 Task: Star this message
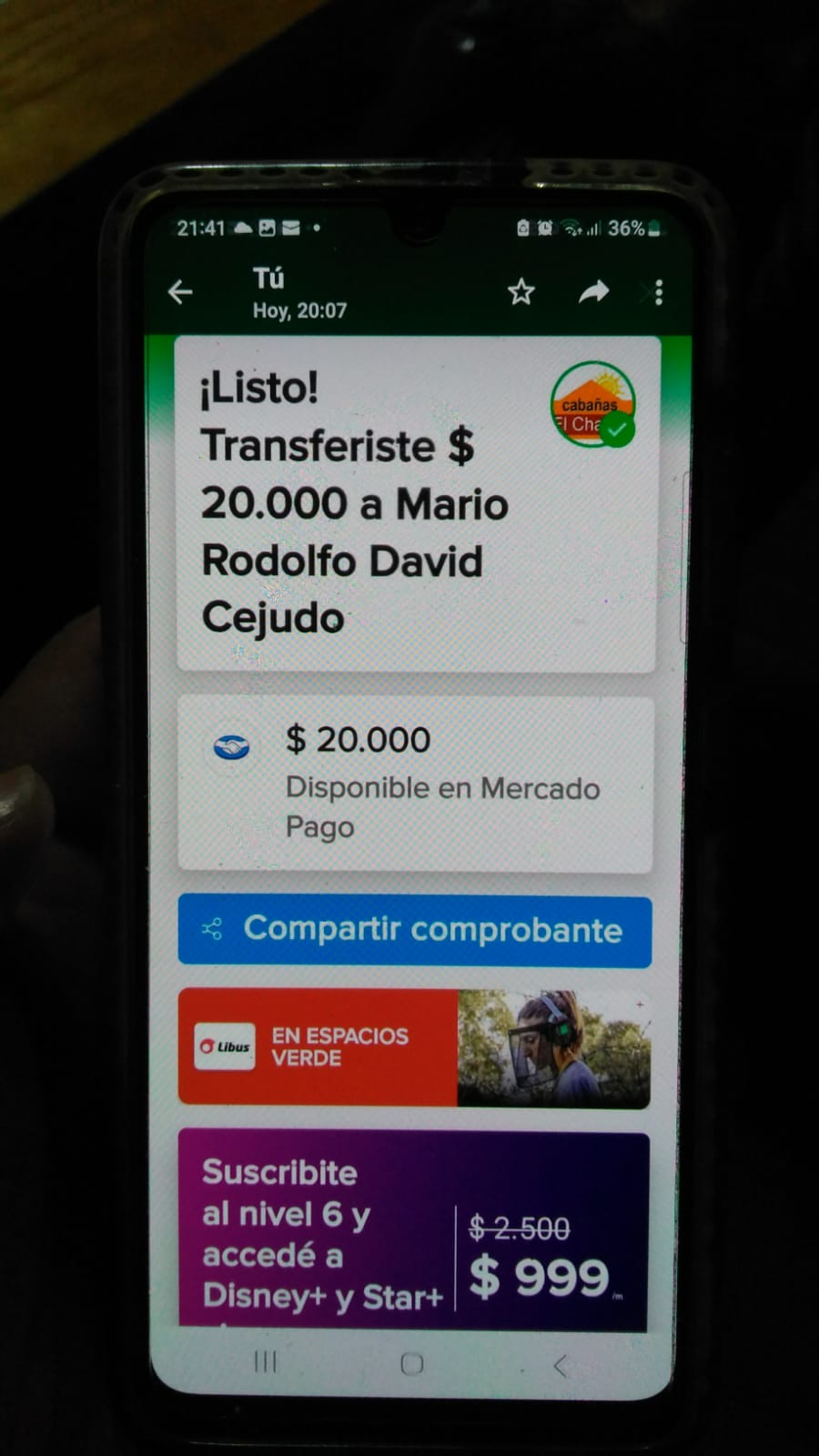coord(521,292)
